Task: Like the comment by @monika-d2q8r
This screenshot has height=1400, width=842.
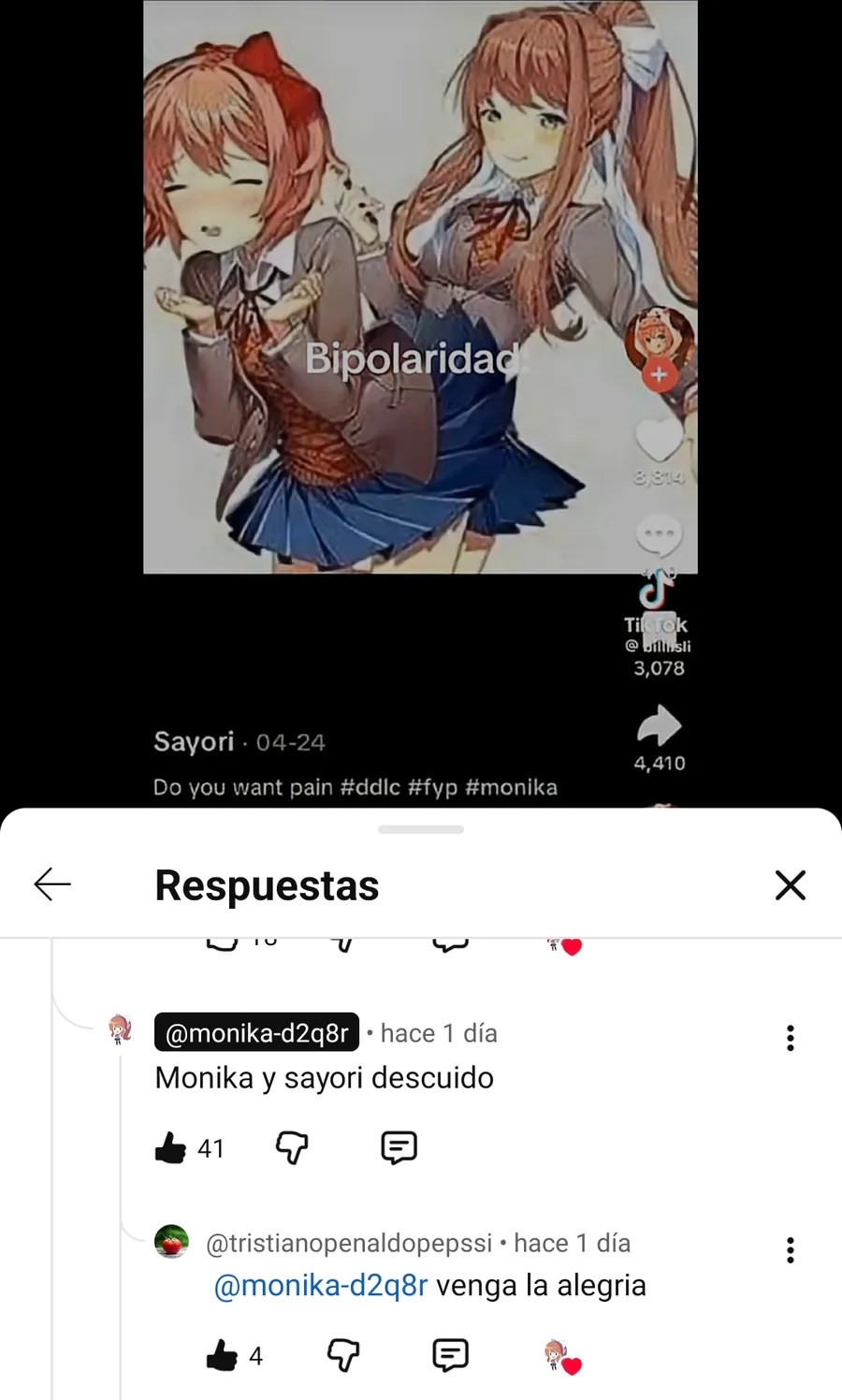Action: 171,1147
